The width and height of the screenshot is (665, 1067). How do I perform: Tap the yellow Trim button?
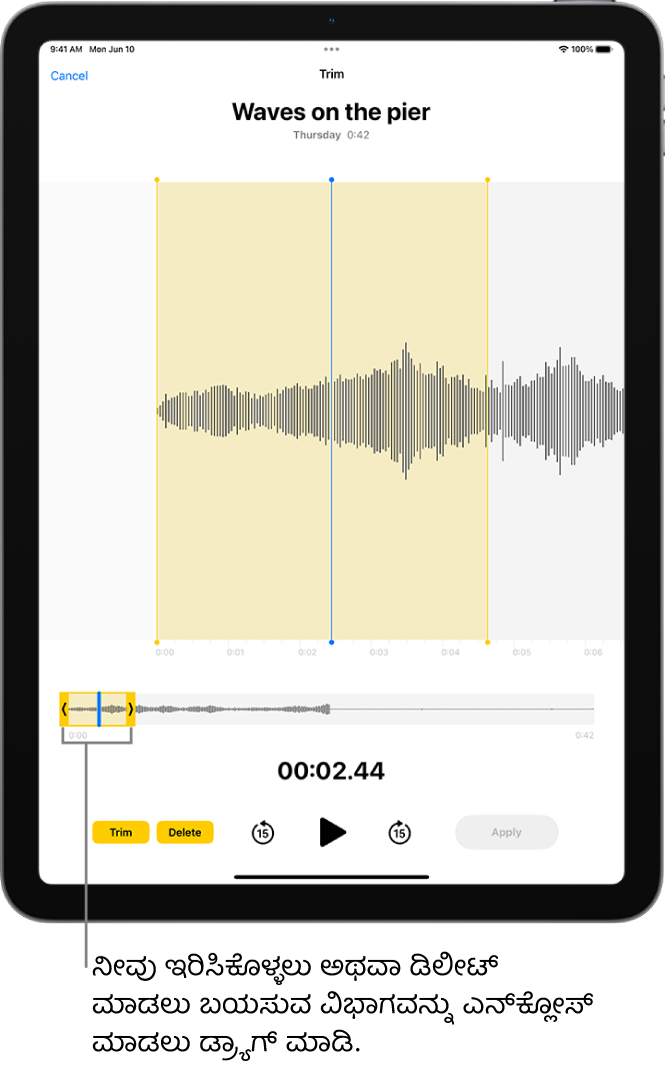120,832
